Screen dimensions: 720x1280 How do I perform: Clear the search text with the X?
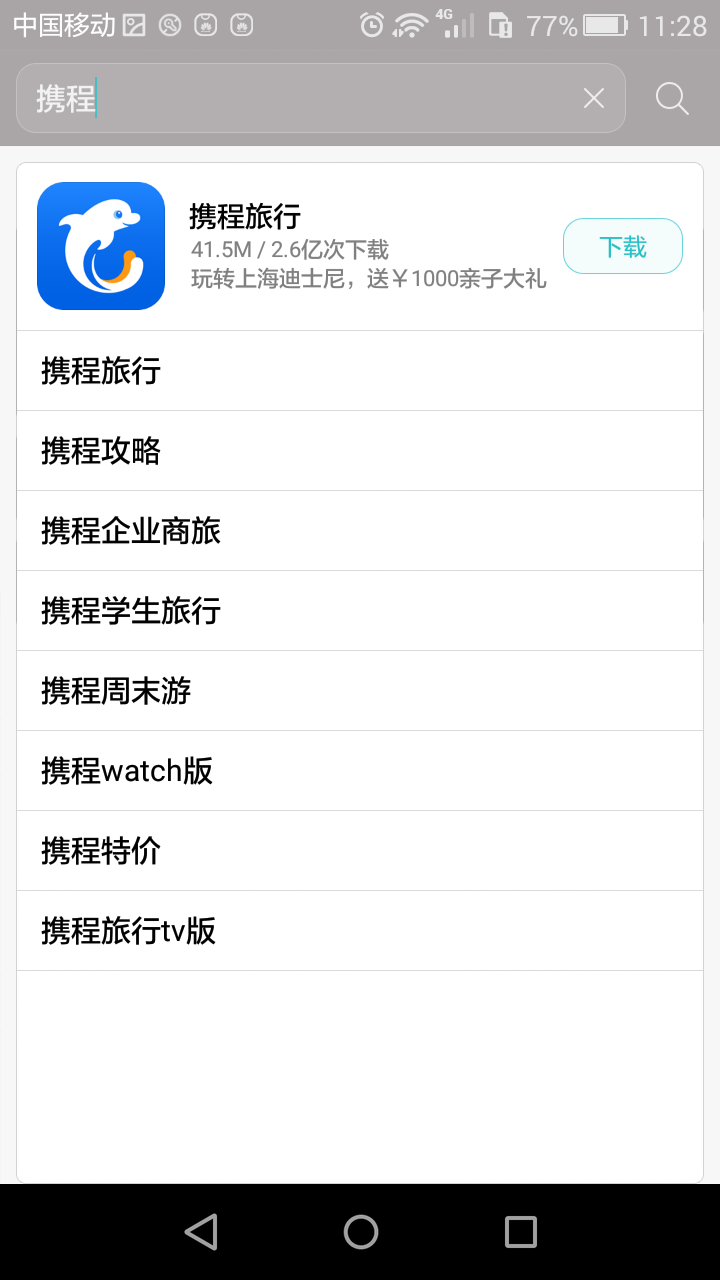click(594, 98)
